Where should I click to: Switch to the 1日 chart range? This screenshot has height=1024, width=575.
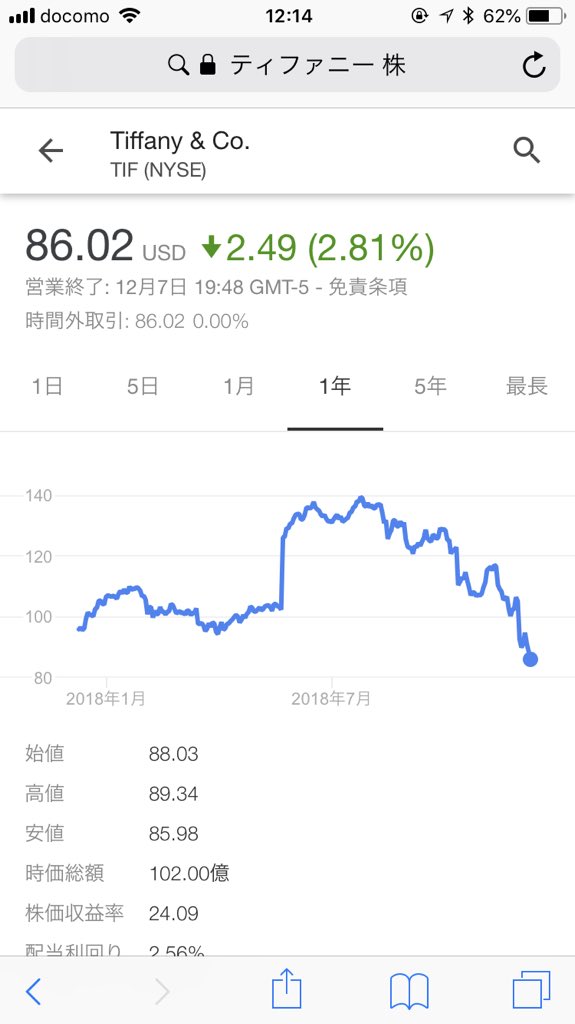tap(47, 386)
